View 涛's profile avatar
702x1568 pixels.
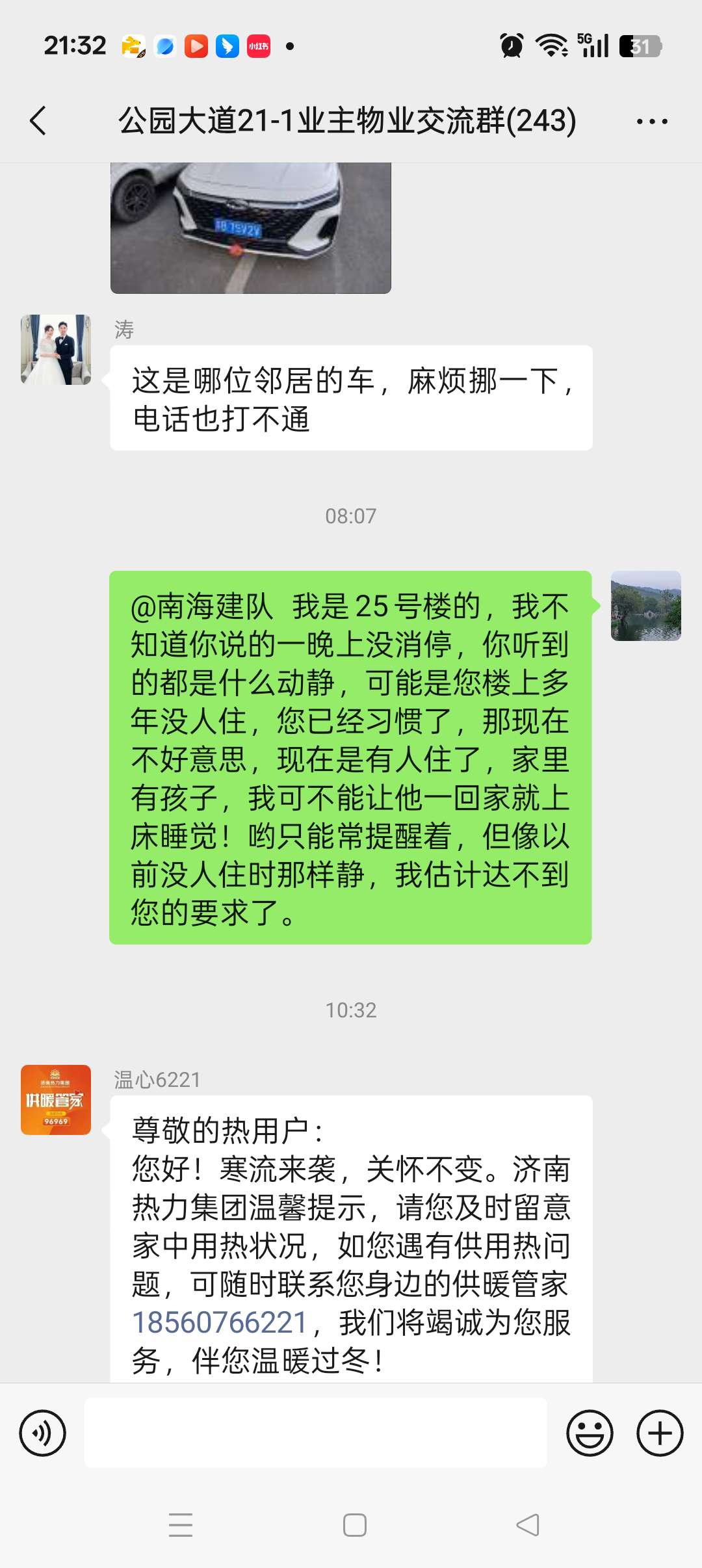[56, 350]
